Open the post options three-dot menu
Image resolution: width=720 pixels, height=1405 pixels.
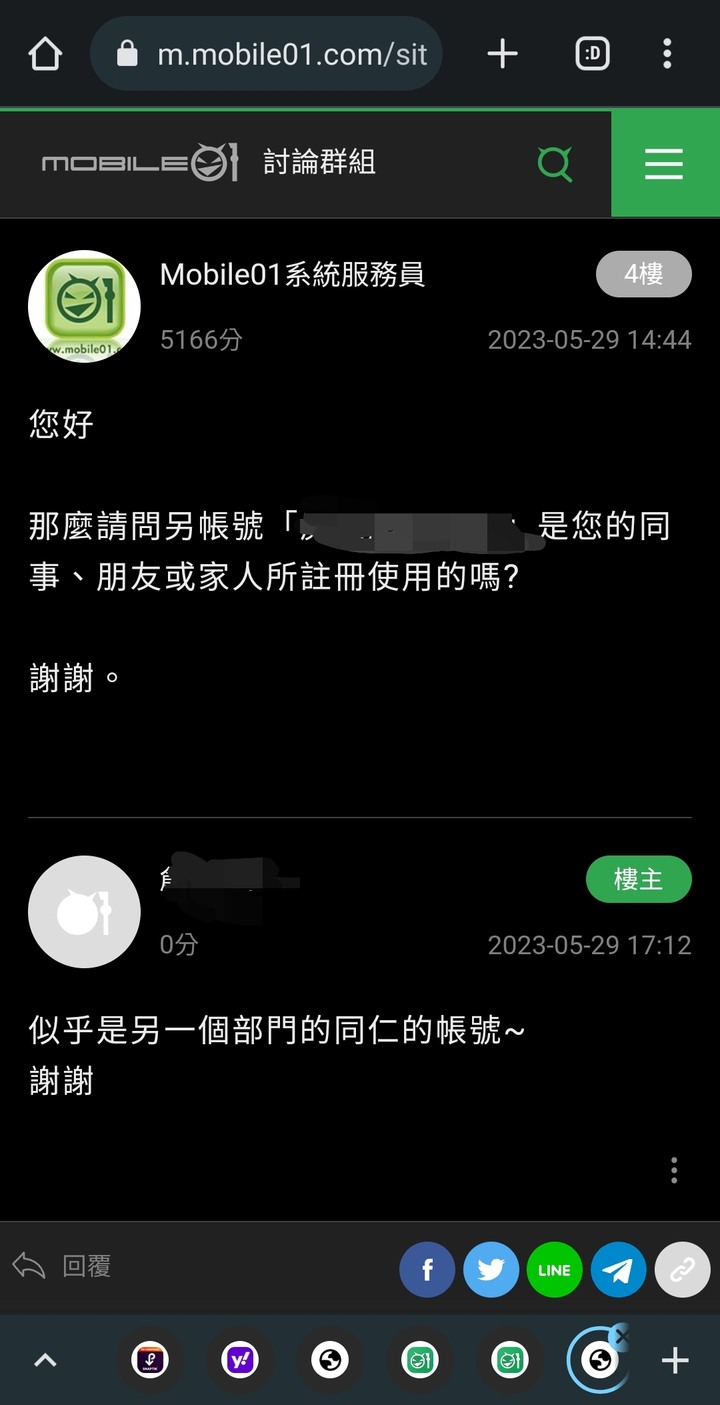click(674, 1170)
